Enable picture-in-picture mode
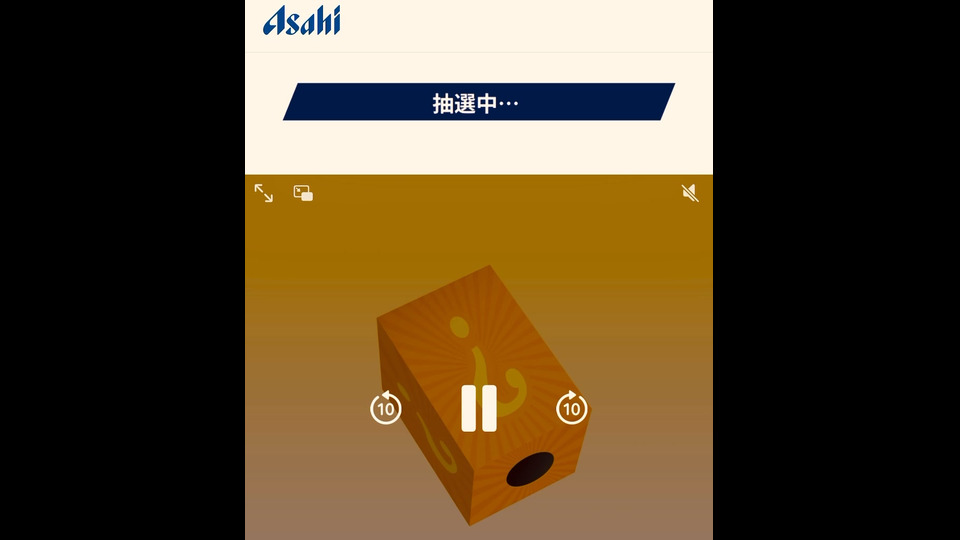960x540 pixels. click(x=303, y=193)
